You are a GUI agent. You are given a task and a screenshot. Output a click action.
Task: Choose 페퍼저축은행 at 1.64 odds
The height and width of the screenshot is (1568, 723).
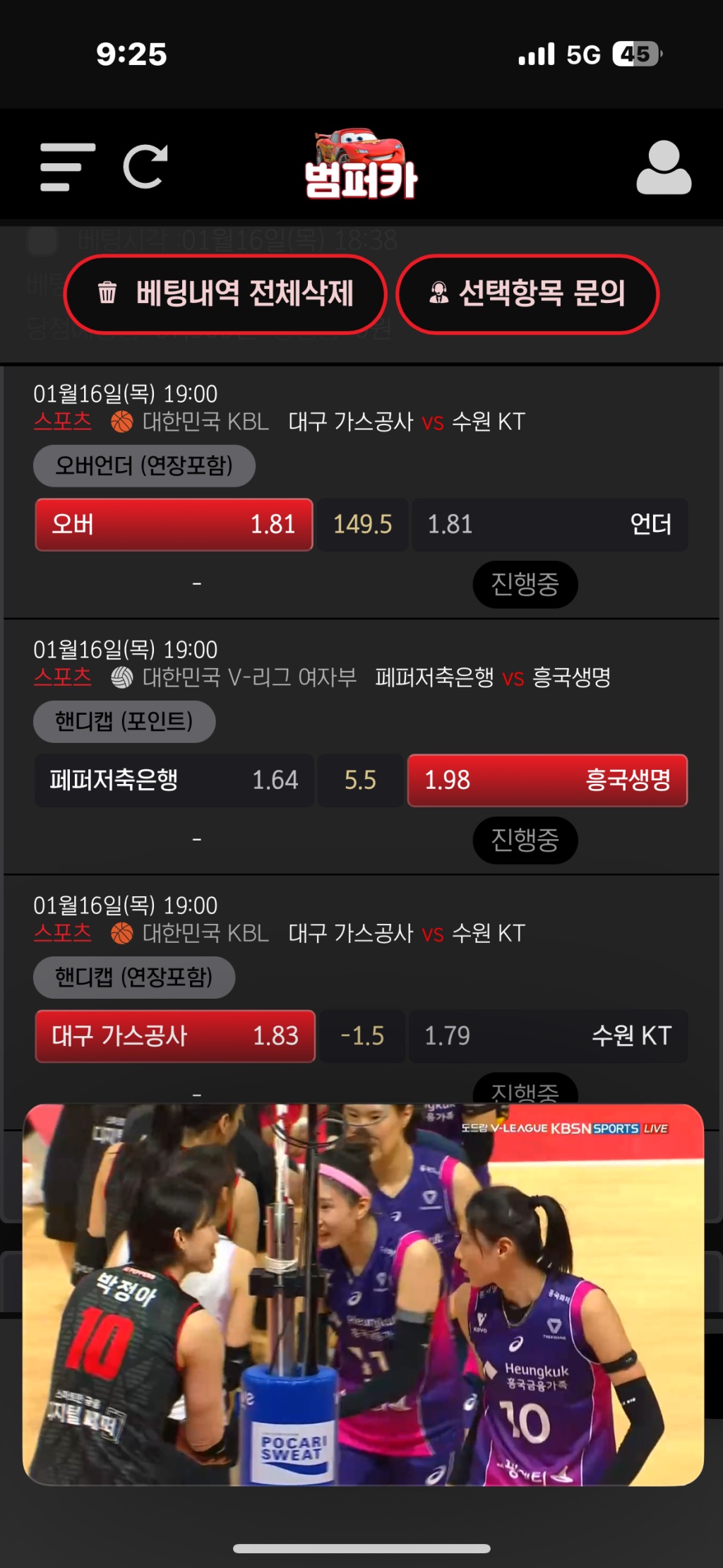pyautogui.click(x=174, y=780)
